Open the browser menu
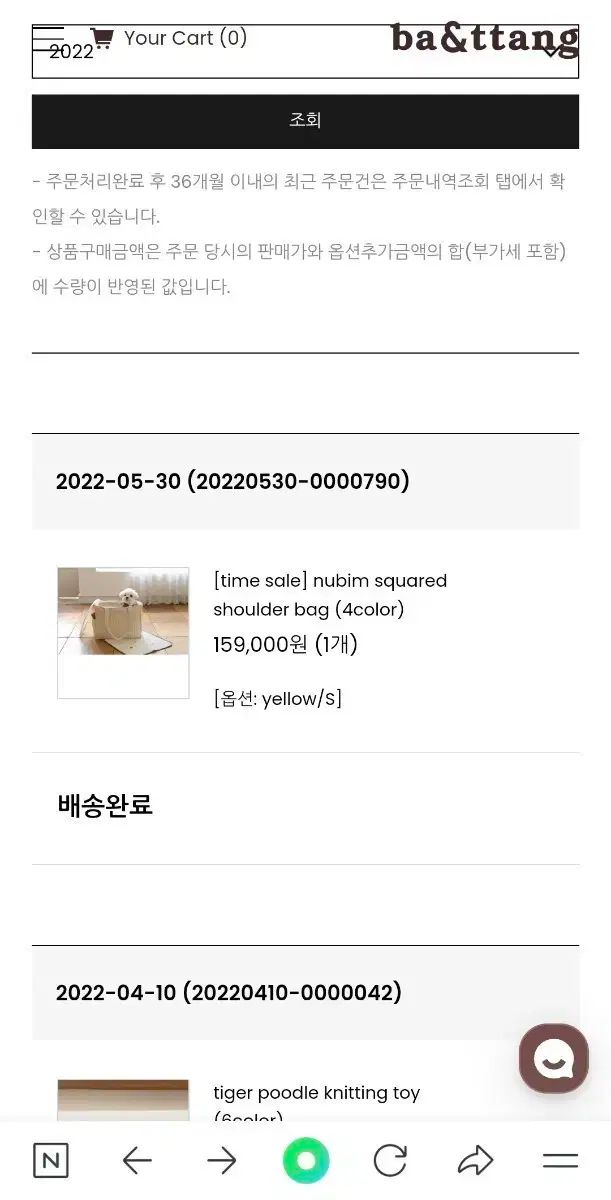This screenshot has width=611, height=1200. coord(560,1160)
